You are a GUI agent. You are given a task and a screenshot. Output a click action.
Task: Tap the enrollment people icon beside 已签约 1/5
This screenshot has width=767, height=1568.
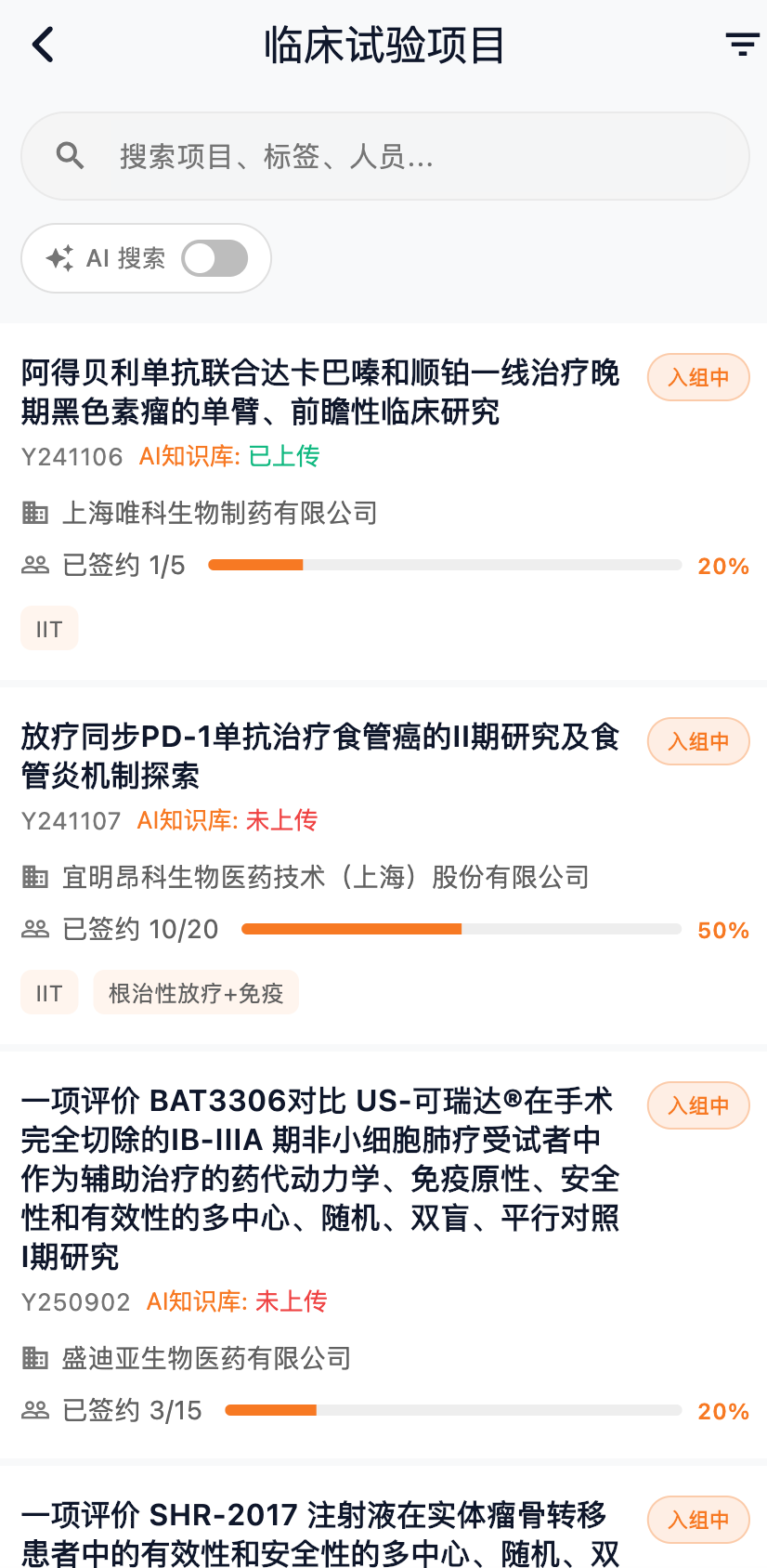tap(34, 564)
